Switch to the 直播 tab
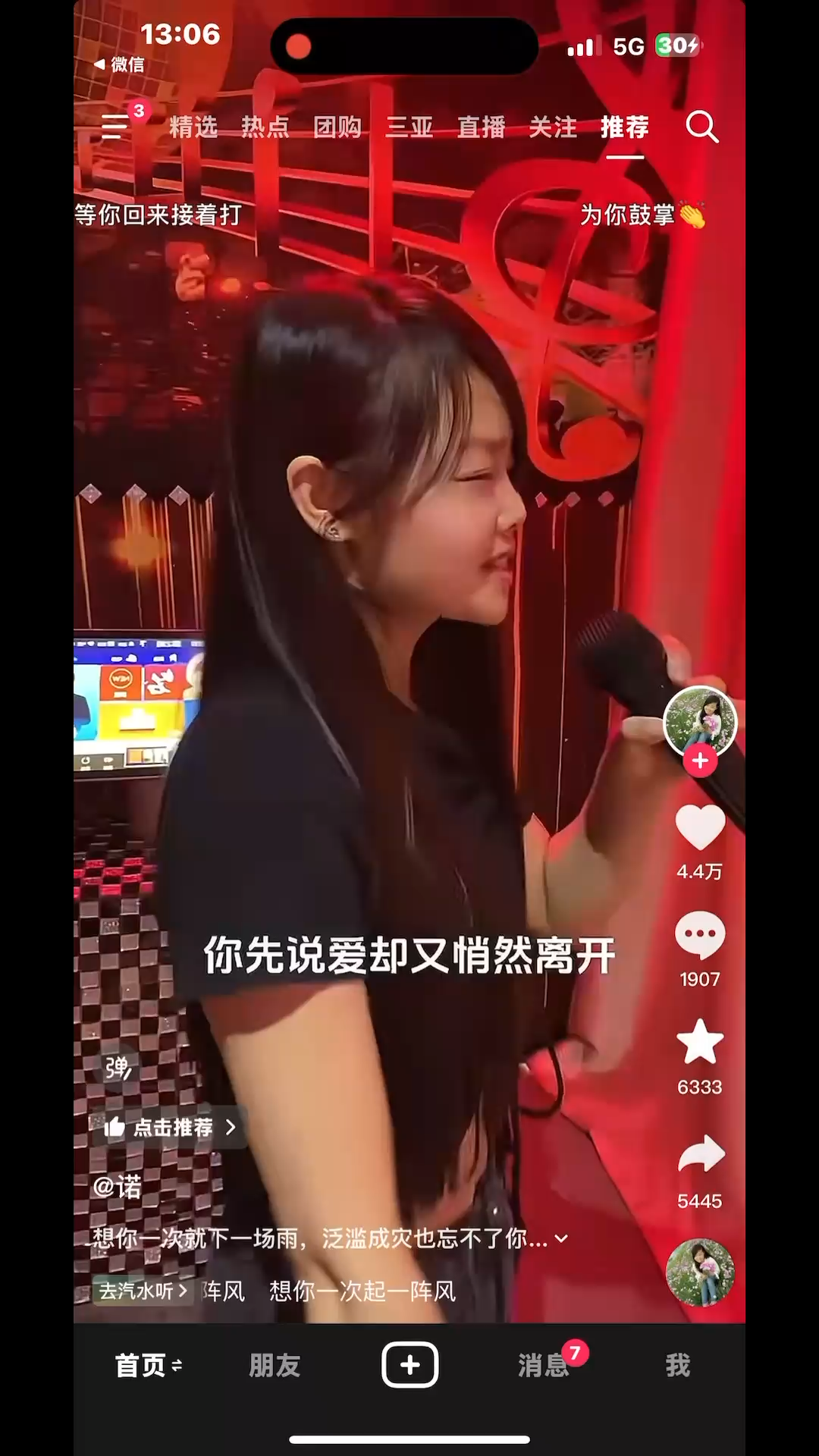The width and height of the screenshot is (819, 1456). point(481,127)
